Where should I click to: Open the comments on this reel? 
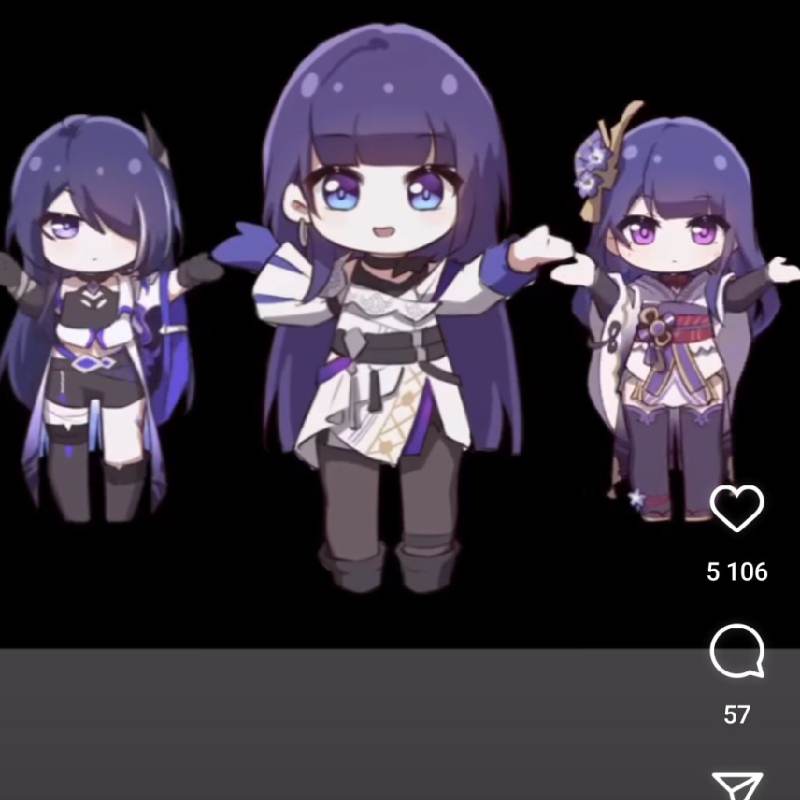click(x=737, y=652)
